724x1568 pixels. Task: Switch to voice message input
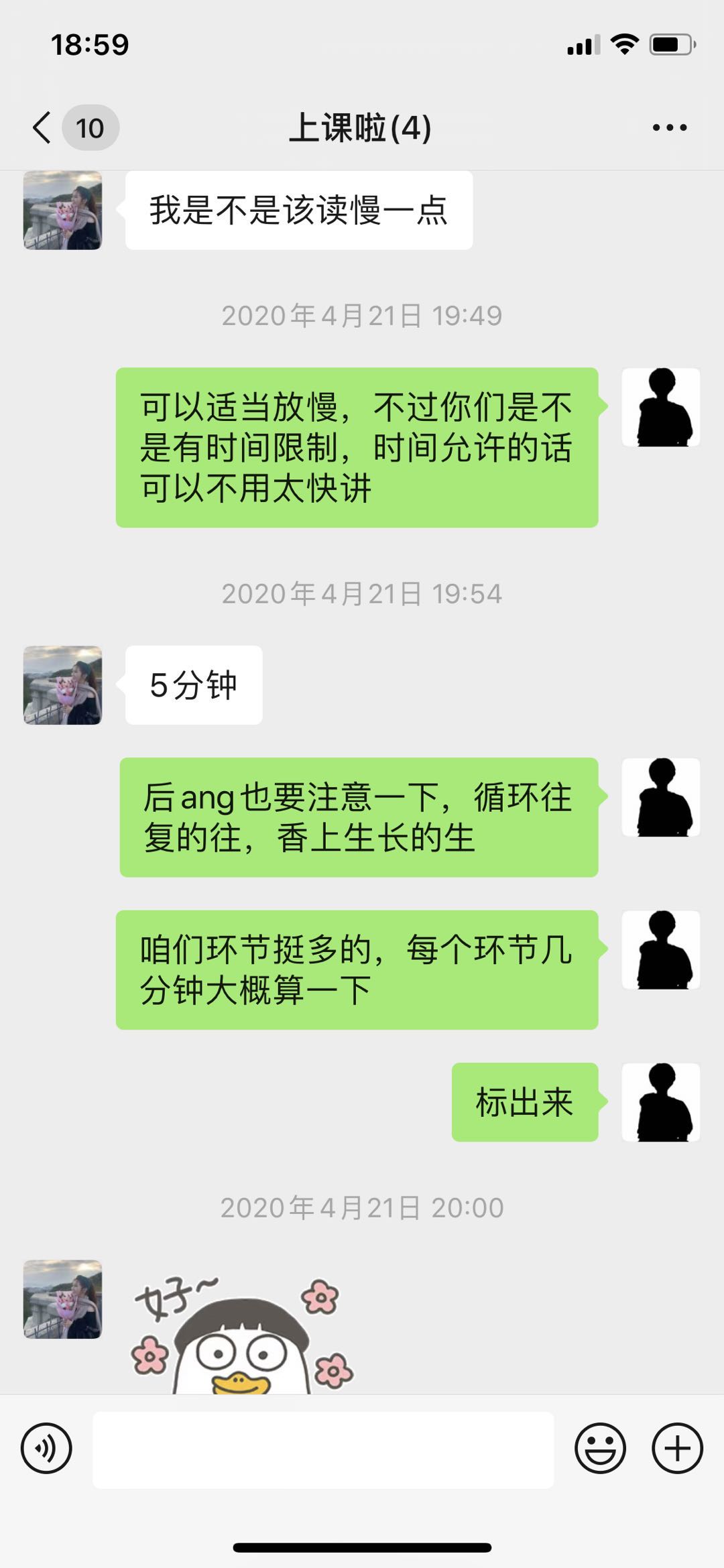(46, 1448)
